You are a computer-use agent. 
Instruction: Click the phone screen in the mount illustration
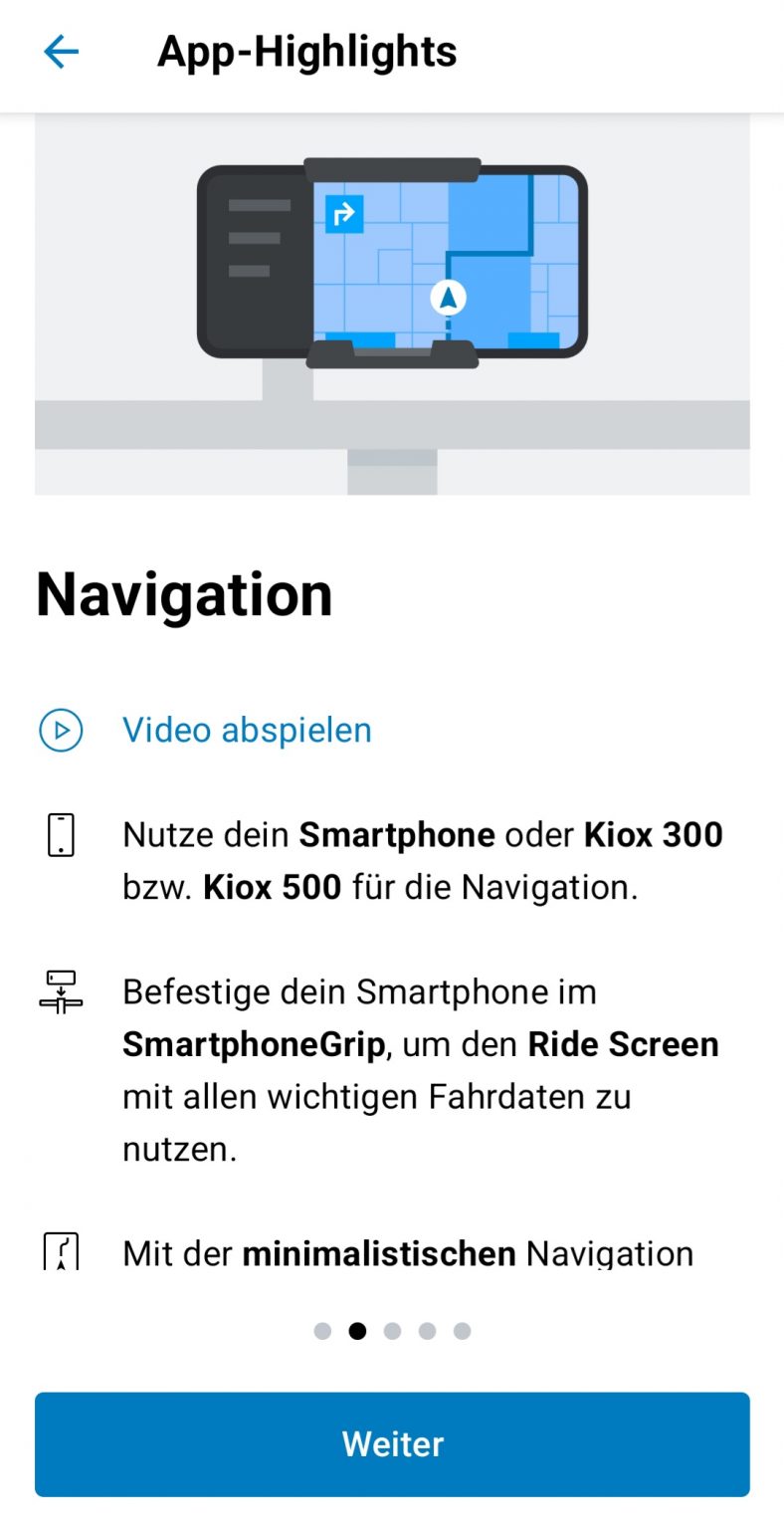[448, 259]
